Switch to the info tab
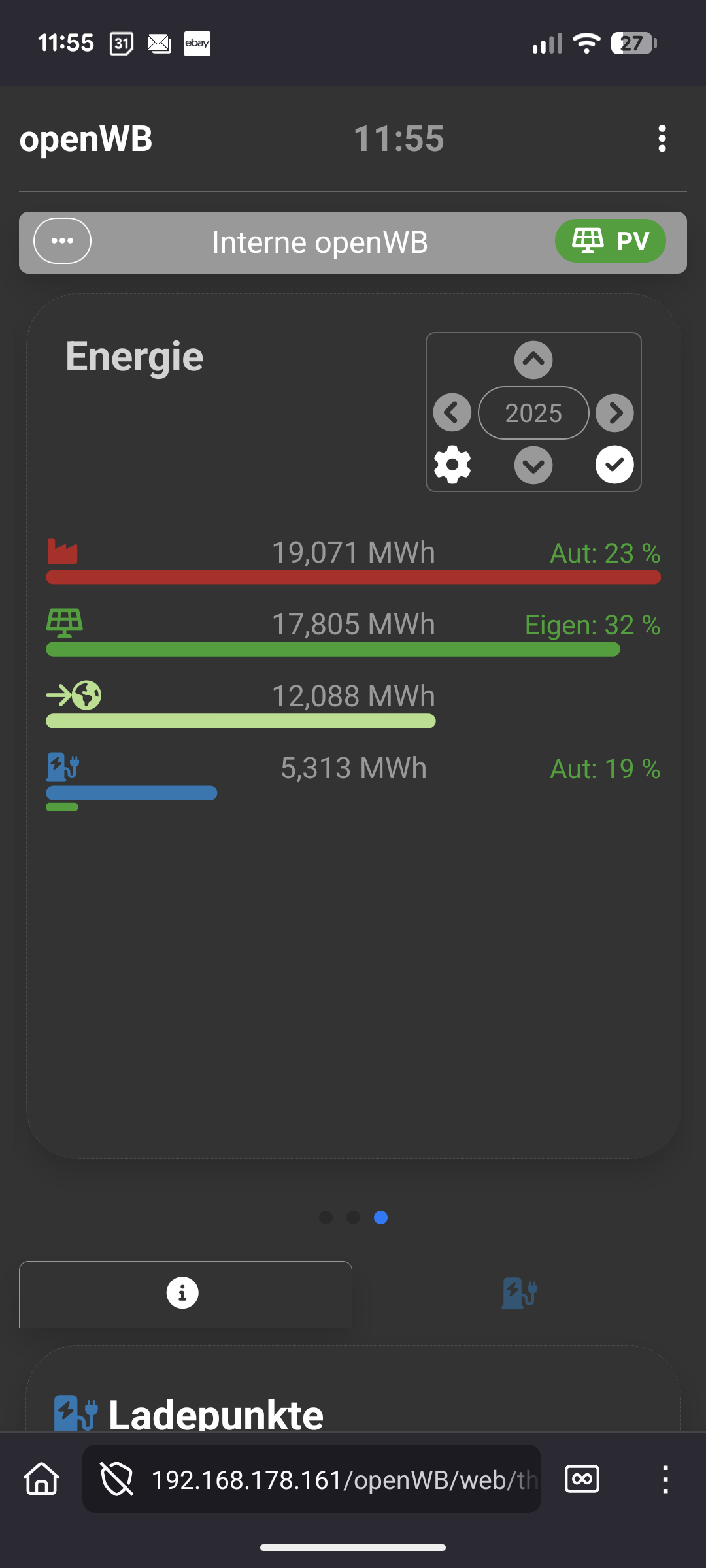706x1568 pixels. [182, 1293]
